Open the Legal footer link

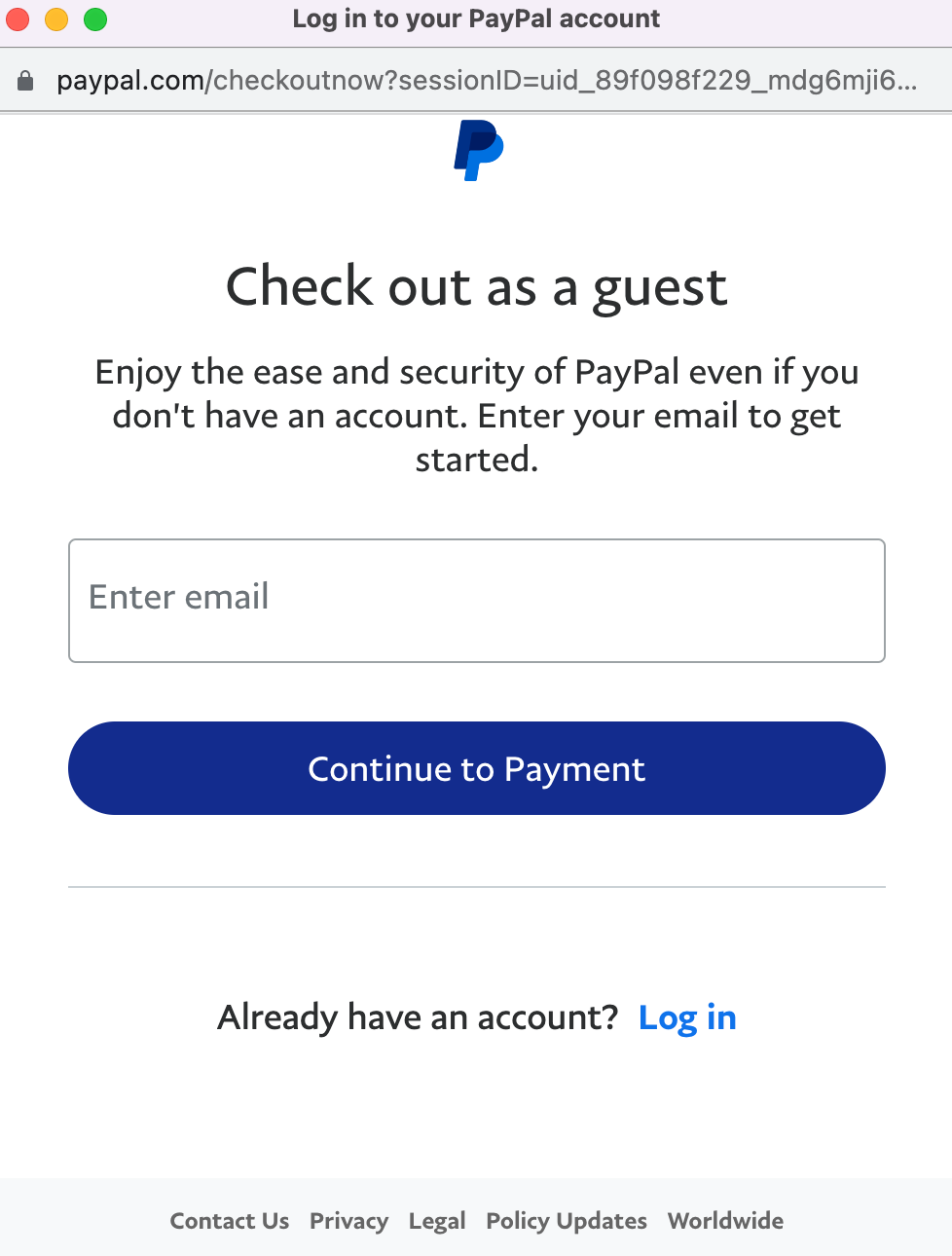[x=437, y=1220]
